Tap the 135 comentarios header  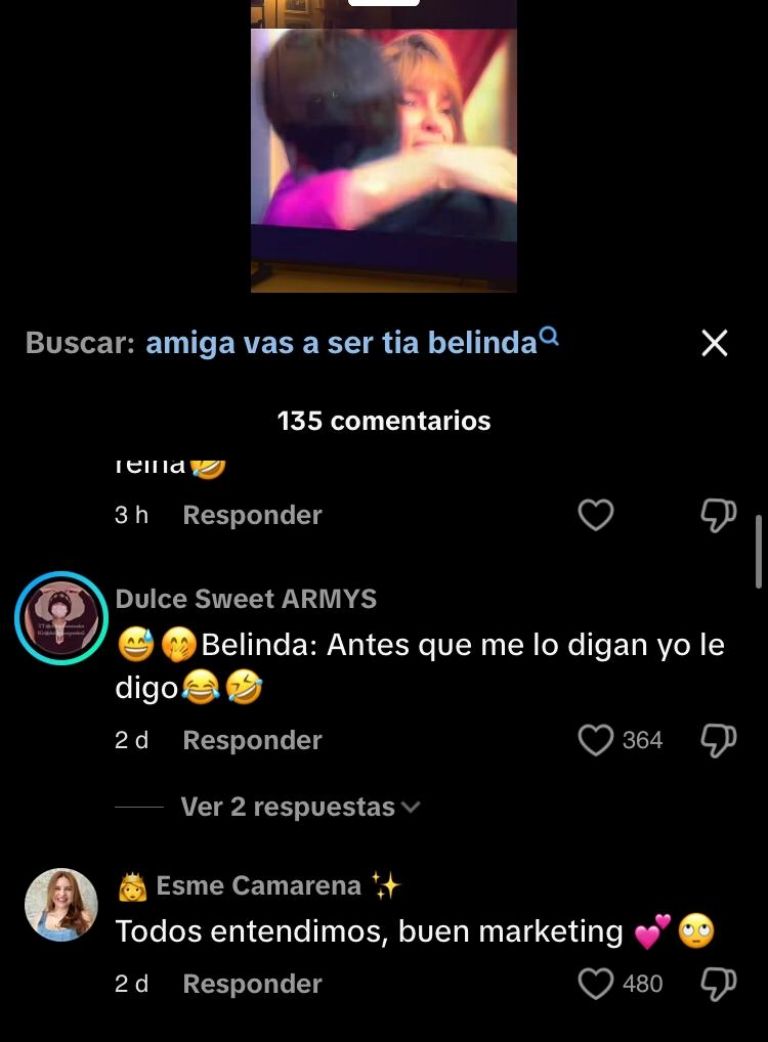[383, 420]
